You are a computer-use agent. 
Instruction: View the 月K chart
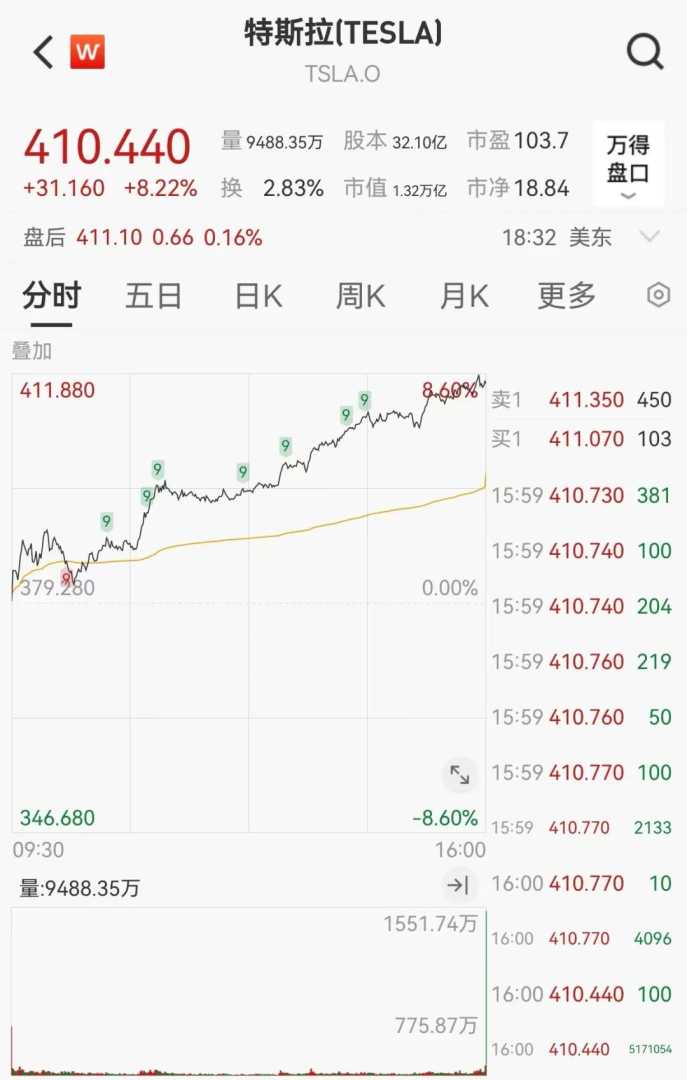464,296
